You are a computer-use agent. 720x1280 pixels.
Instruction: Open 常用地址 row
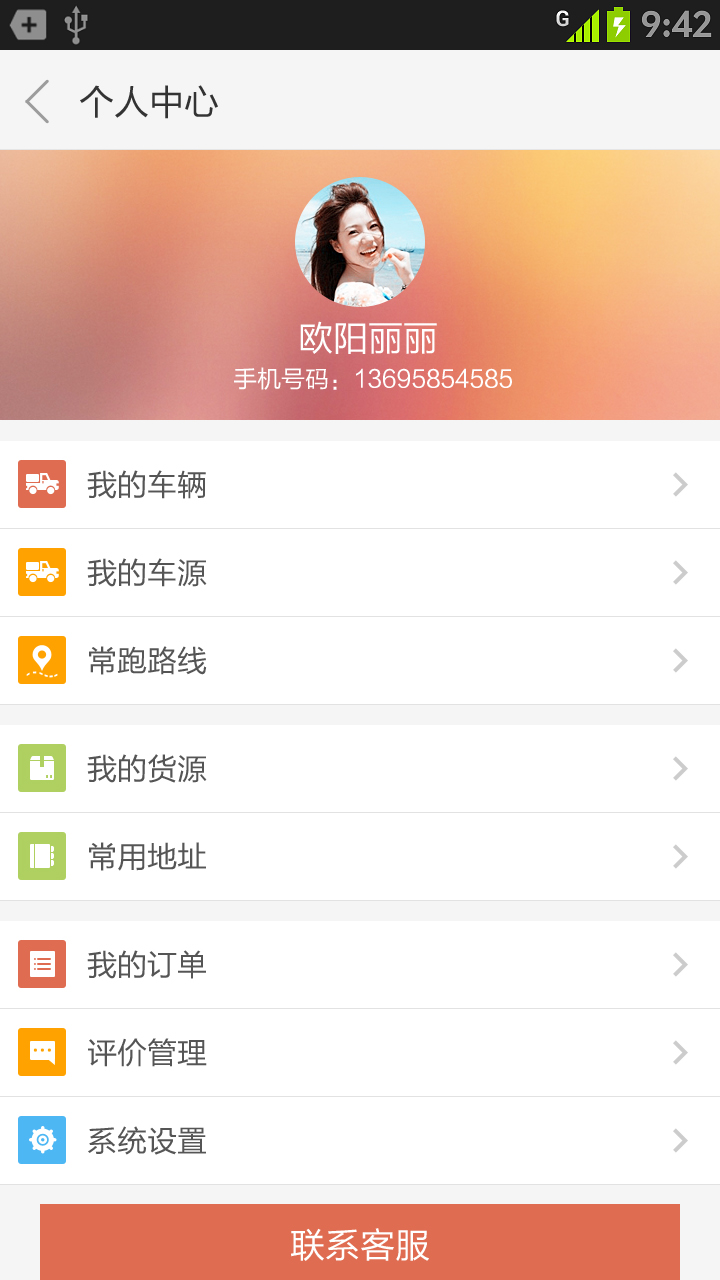(x=360, y=857)
